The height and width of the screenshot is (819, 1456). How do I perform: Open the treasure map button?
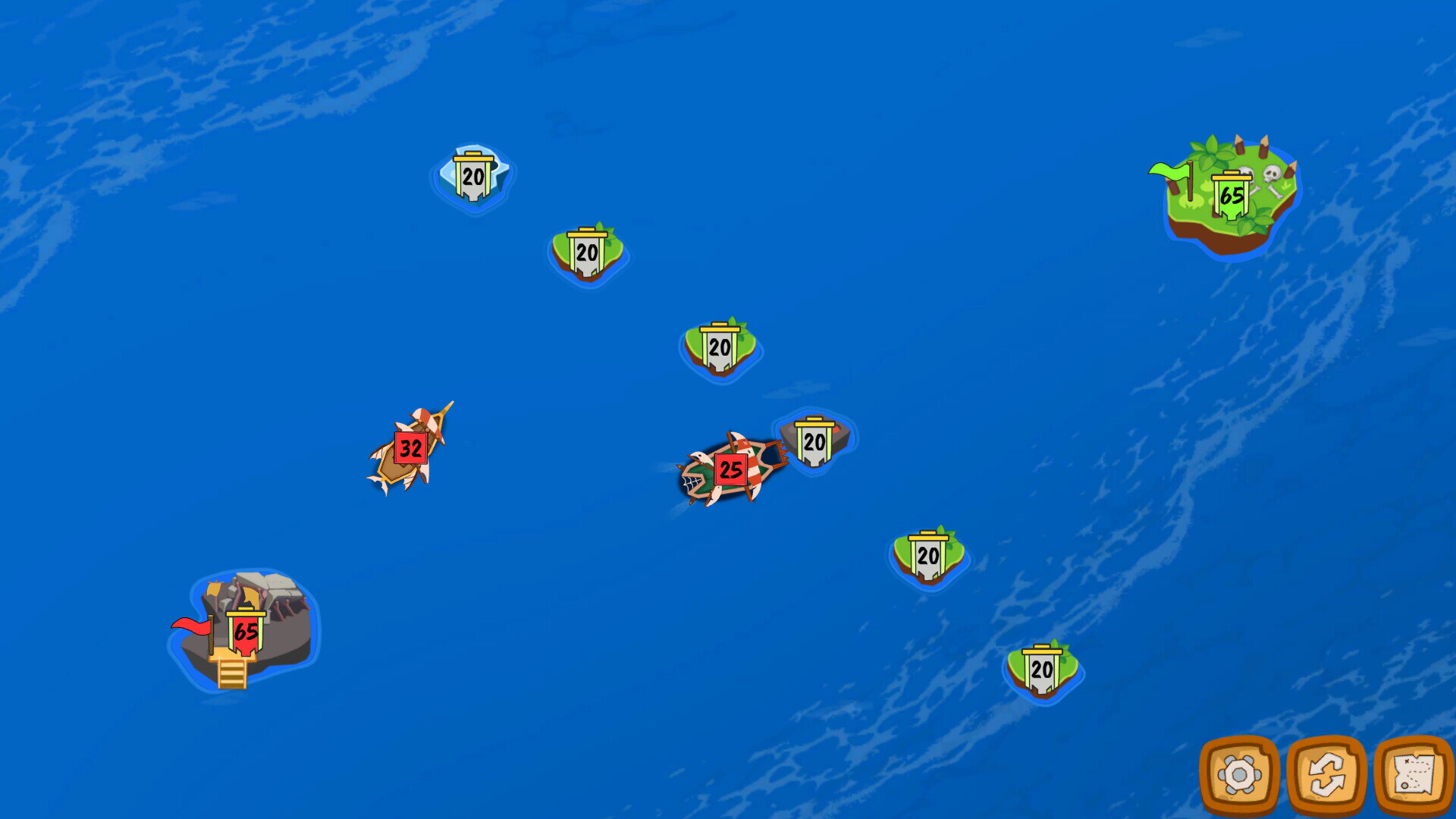pyautogui.click(x=1414, y=775)
